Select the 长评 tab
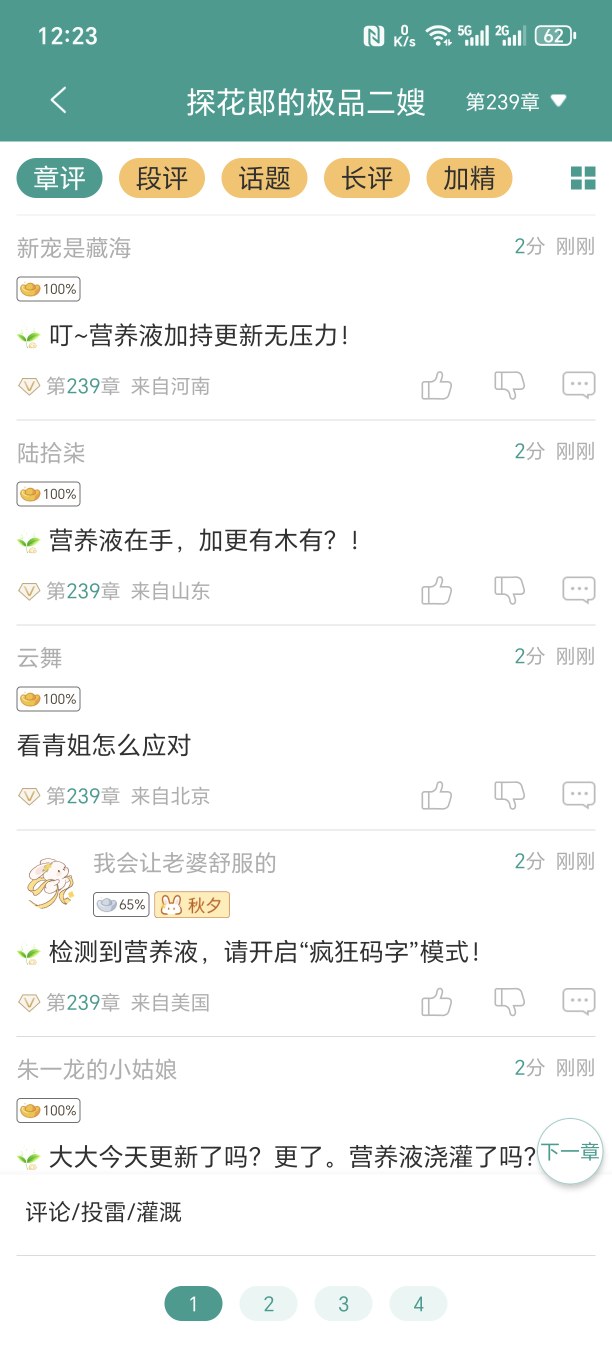 367,179
